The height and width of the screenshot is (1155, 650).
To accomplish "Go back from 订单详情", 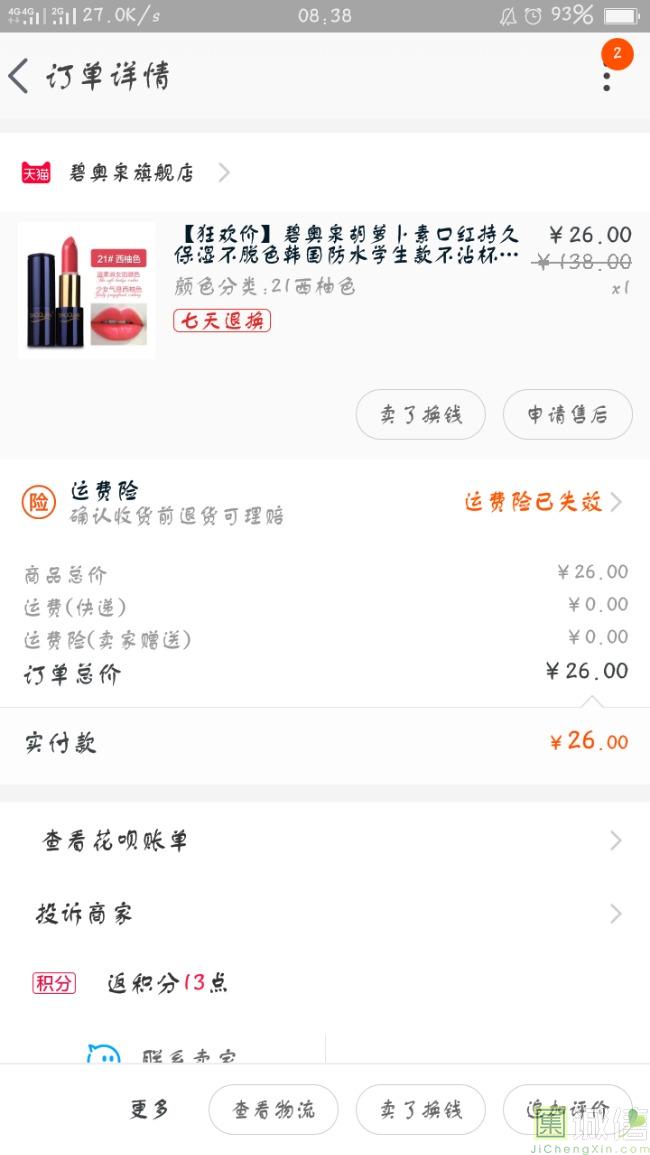I will point(20,76).
